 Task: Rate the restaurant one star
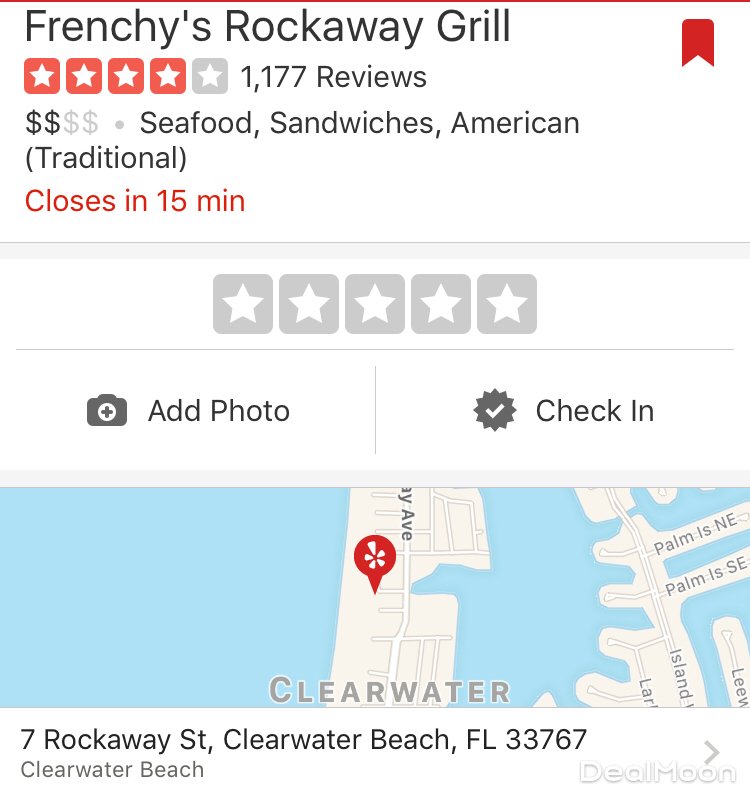[x=243, y=304]
